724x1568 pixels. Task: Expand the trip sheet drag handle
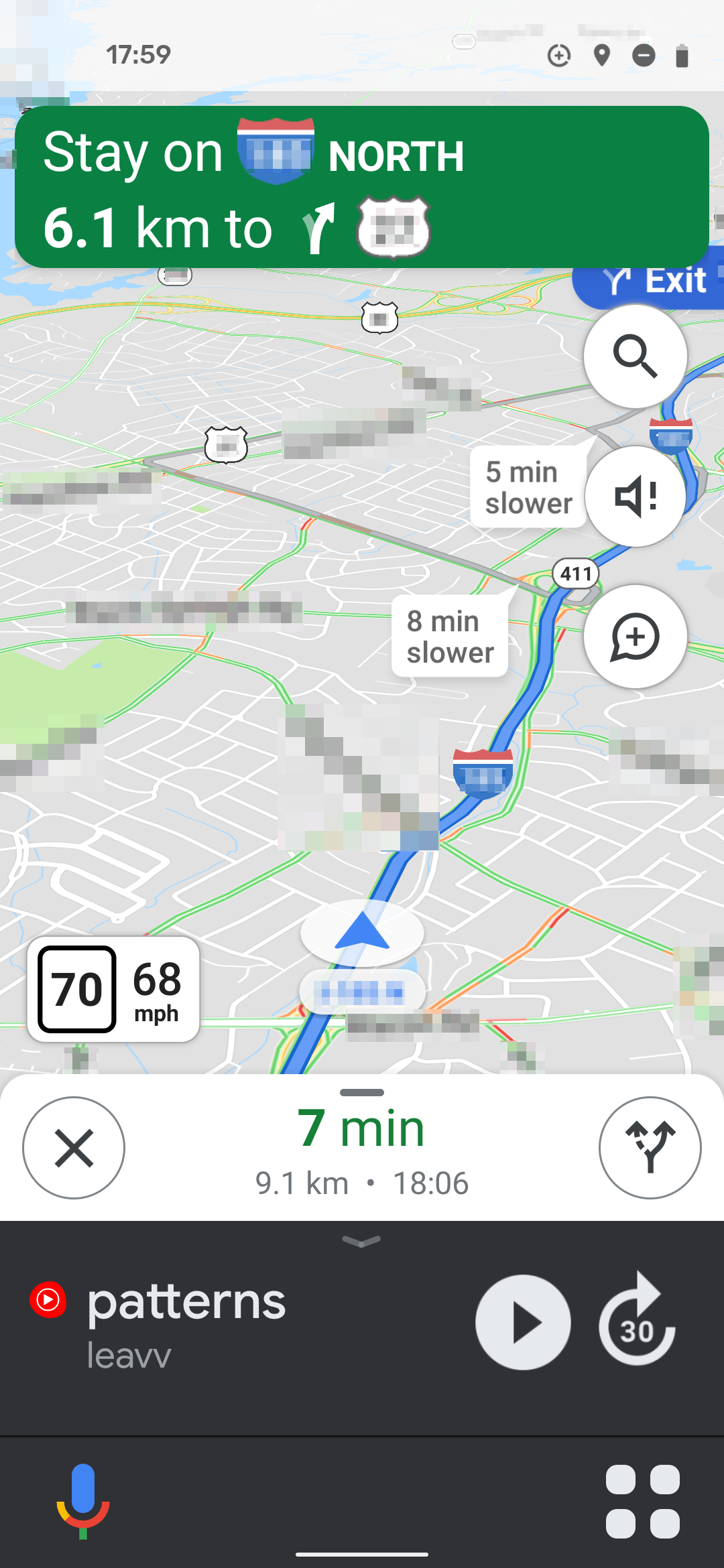[x=361, y=1092]
